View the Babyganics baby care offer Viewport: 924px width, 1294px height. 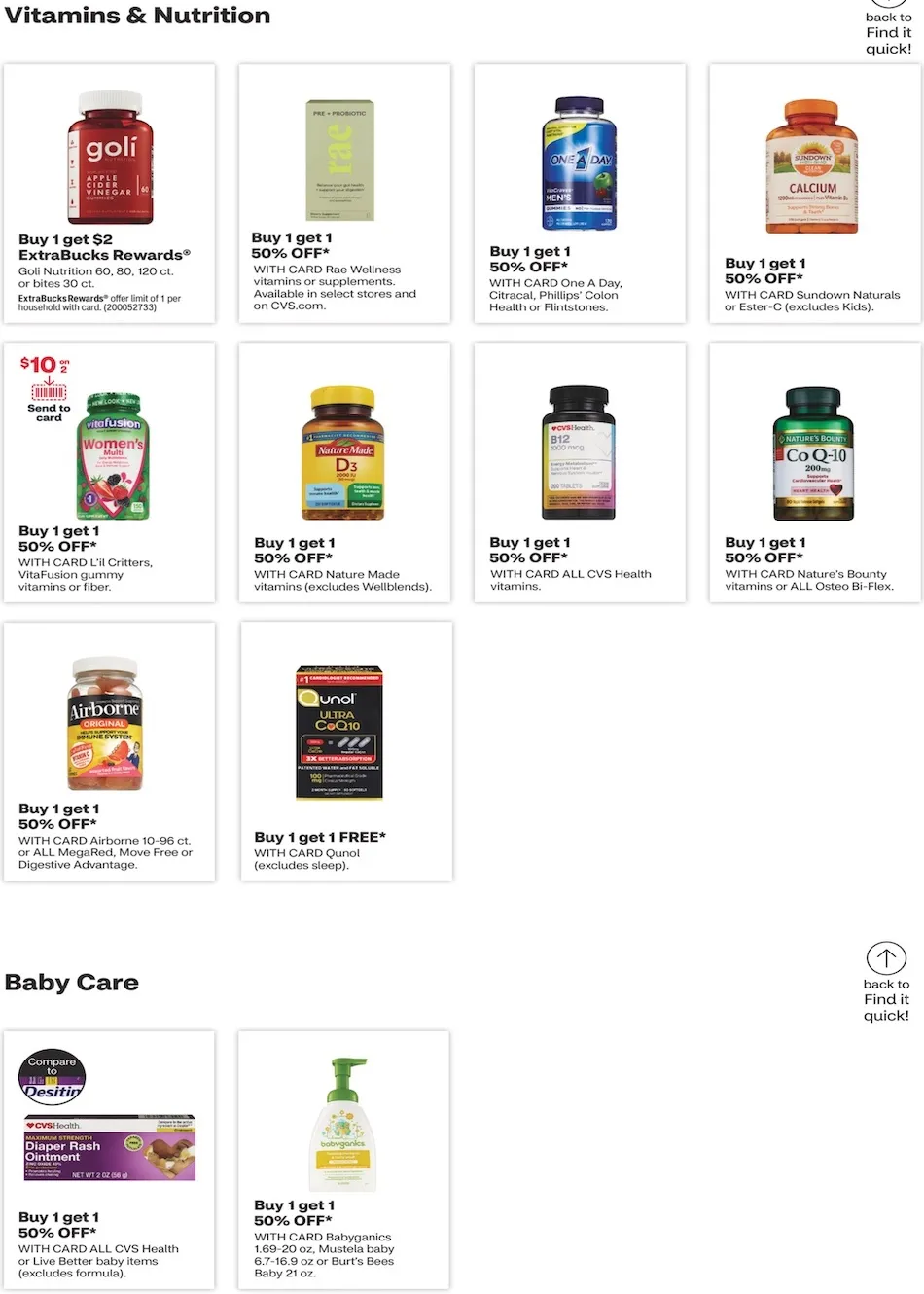344,1160
